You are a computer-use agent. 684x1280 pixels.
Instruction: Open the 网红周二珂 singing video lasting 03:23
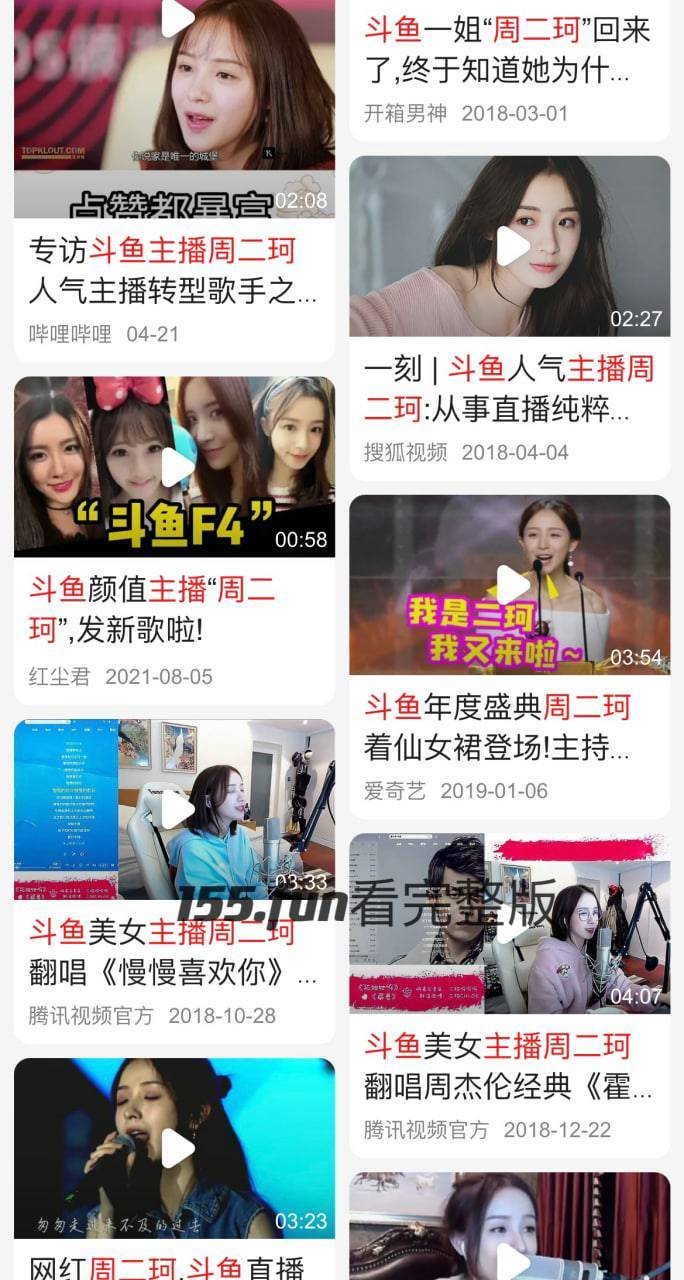click(174, 1148)
